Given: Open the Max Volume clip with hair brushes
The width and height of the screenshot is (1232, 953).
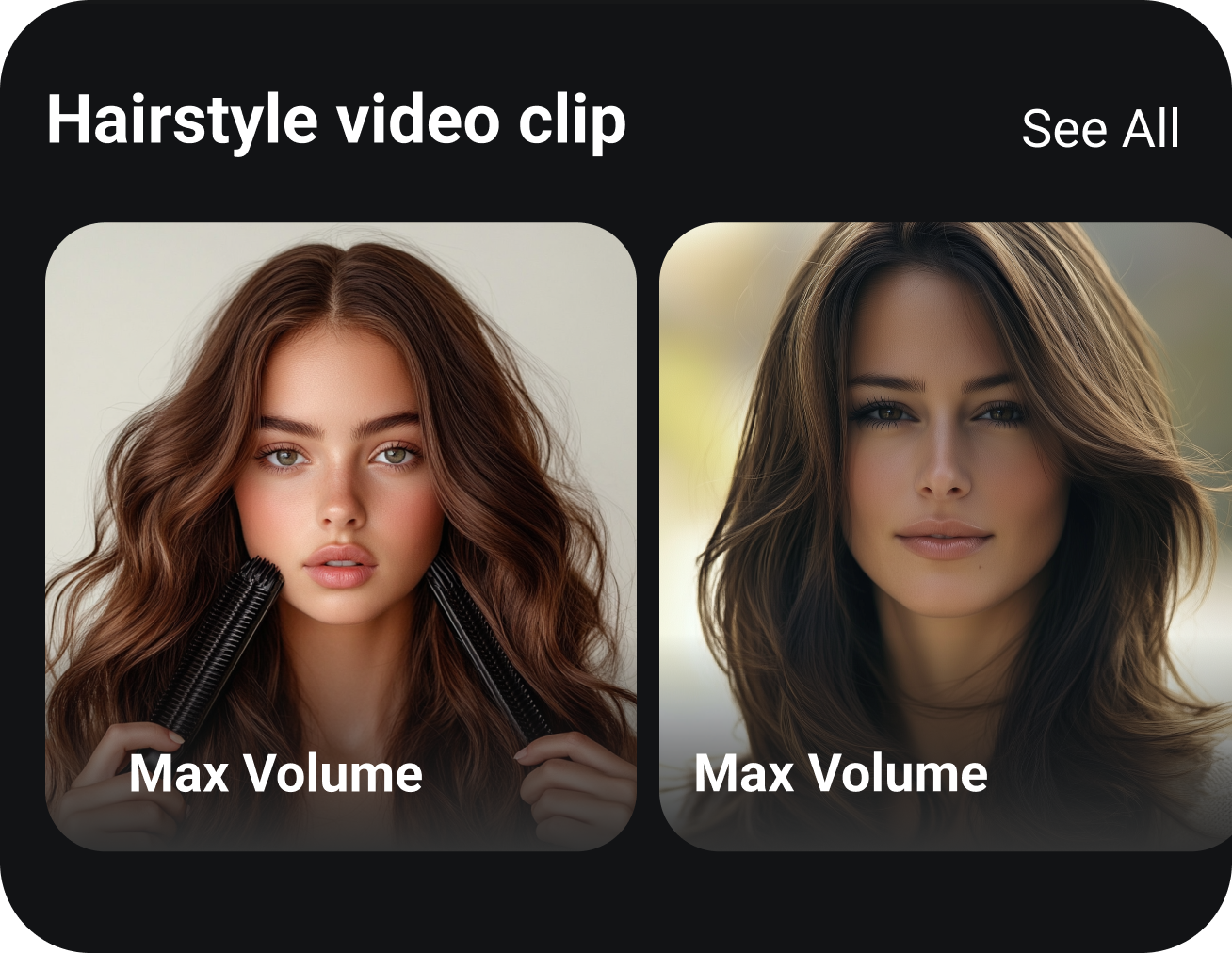Looking at the screenshot, I should click(341, 537).
